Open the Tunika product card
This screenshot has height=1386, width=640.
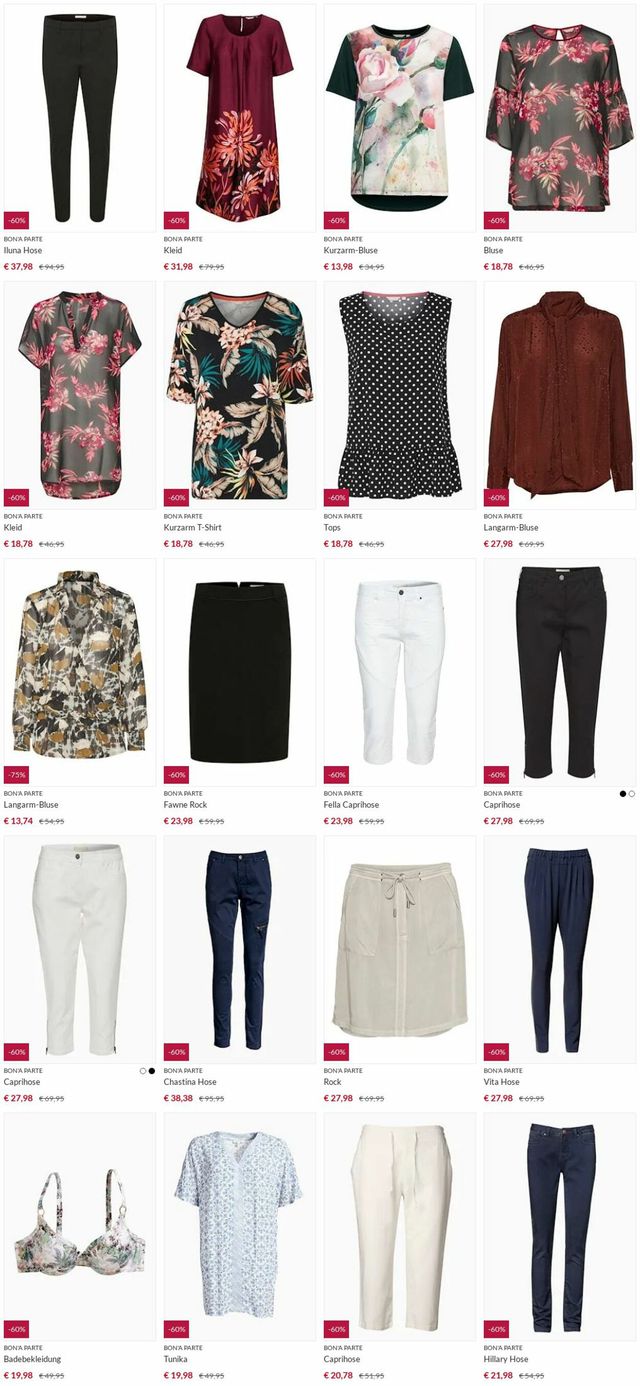click(x=239, y=1226)
